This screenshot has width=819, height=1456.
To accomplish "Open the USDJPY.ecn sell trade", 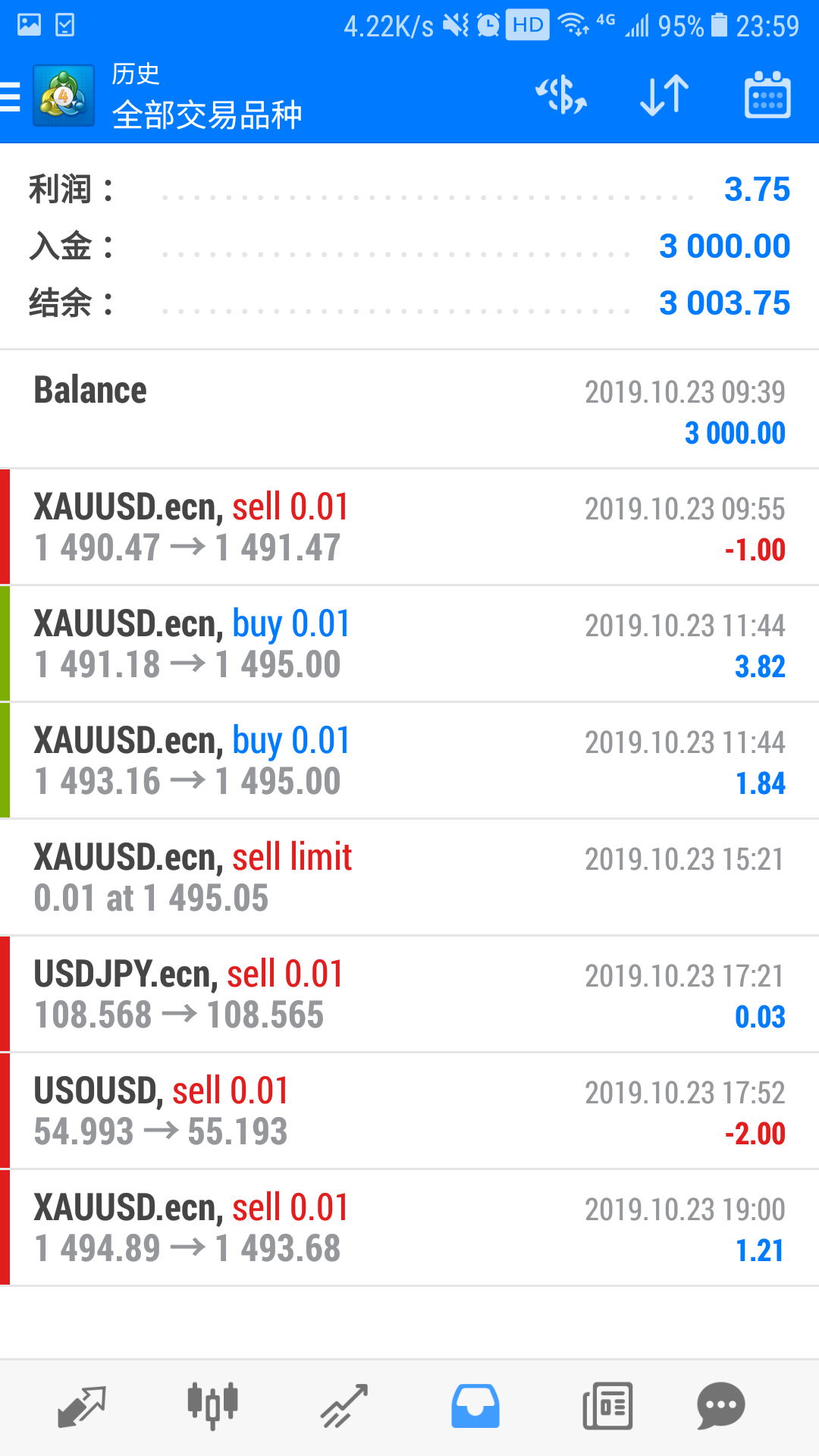I will coord(409,994).
